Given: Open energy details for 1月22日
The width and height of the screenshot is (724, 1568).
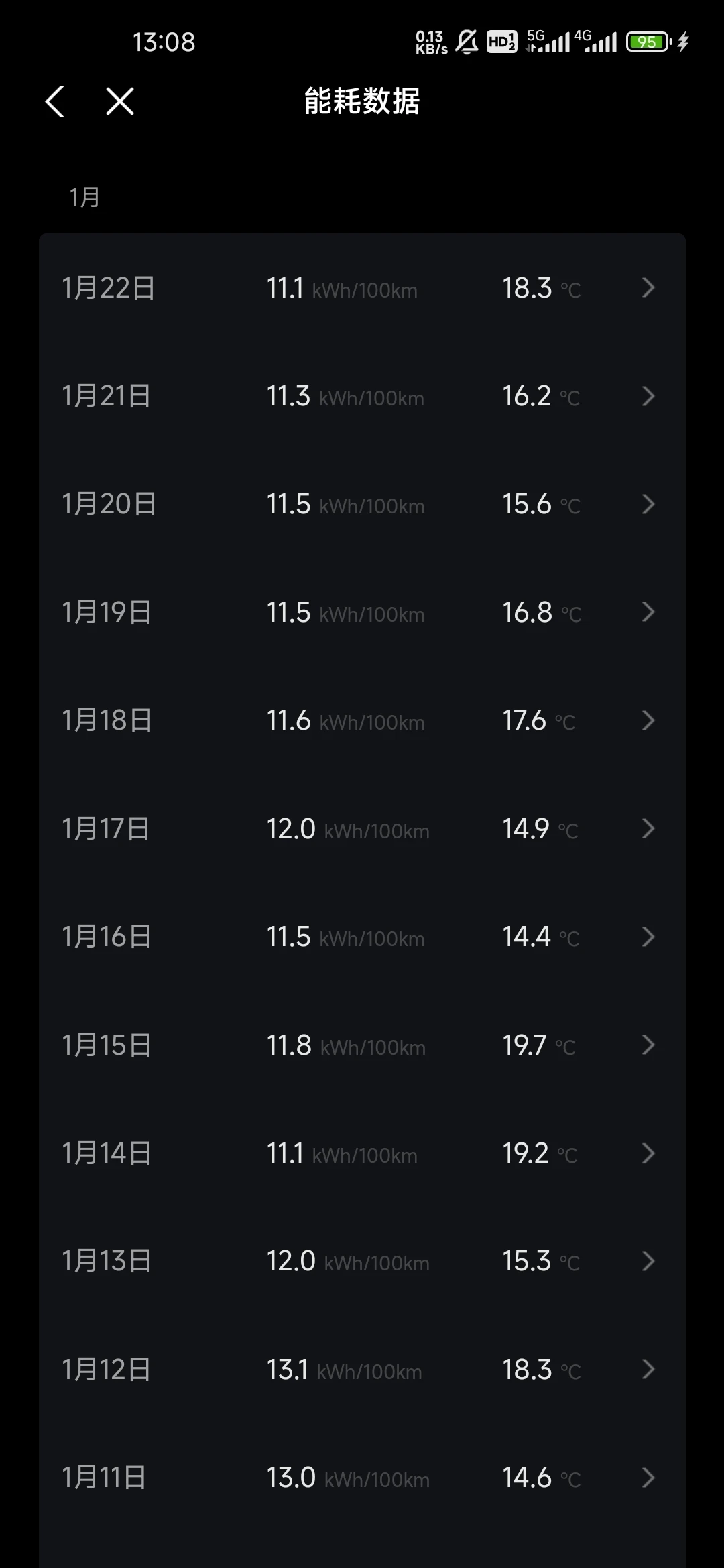Looking at the screenshot, I should click(x=362, y=288).
